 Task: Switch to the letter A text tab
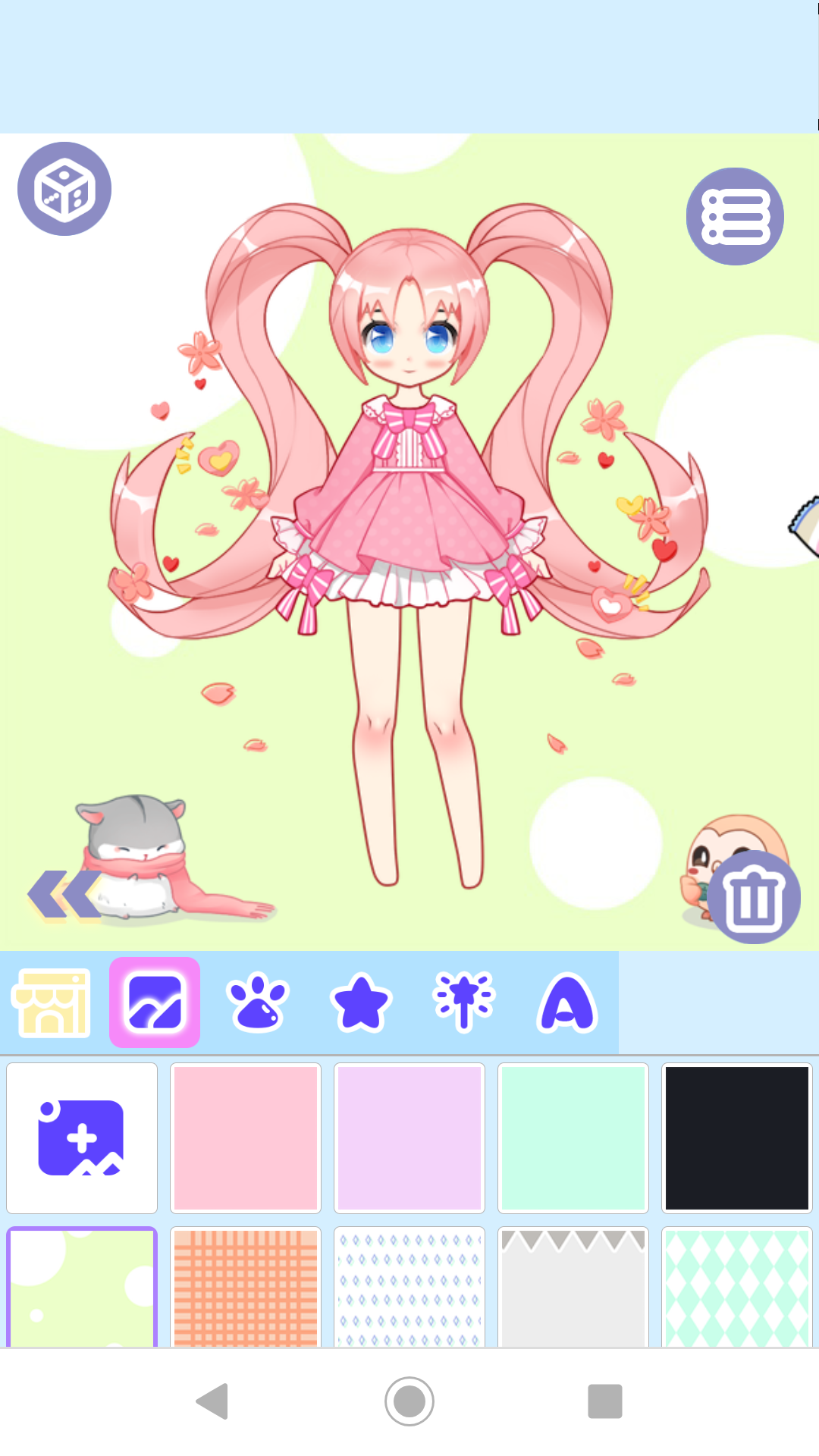point(567,1003)
